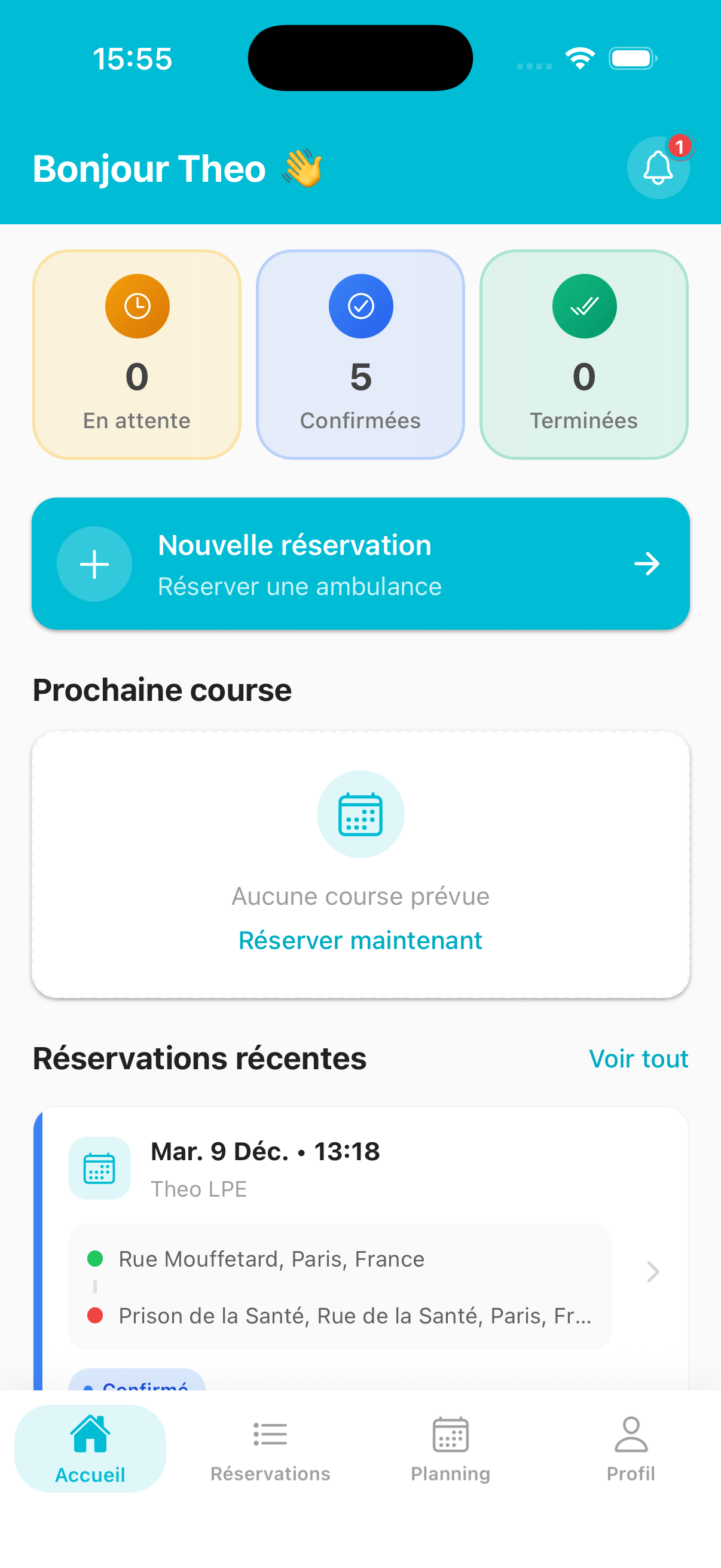Open the arrow icon in Nouvelle réservation banner
The image size is (721, 1568).
coord(647,564)
